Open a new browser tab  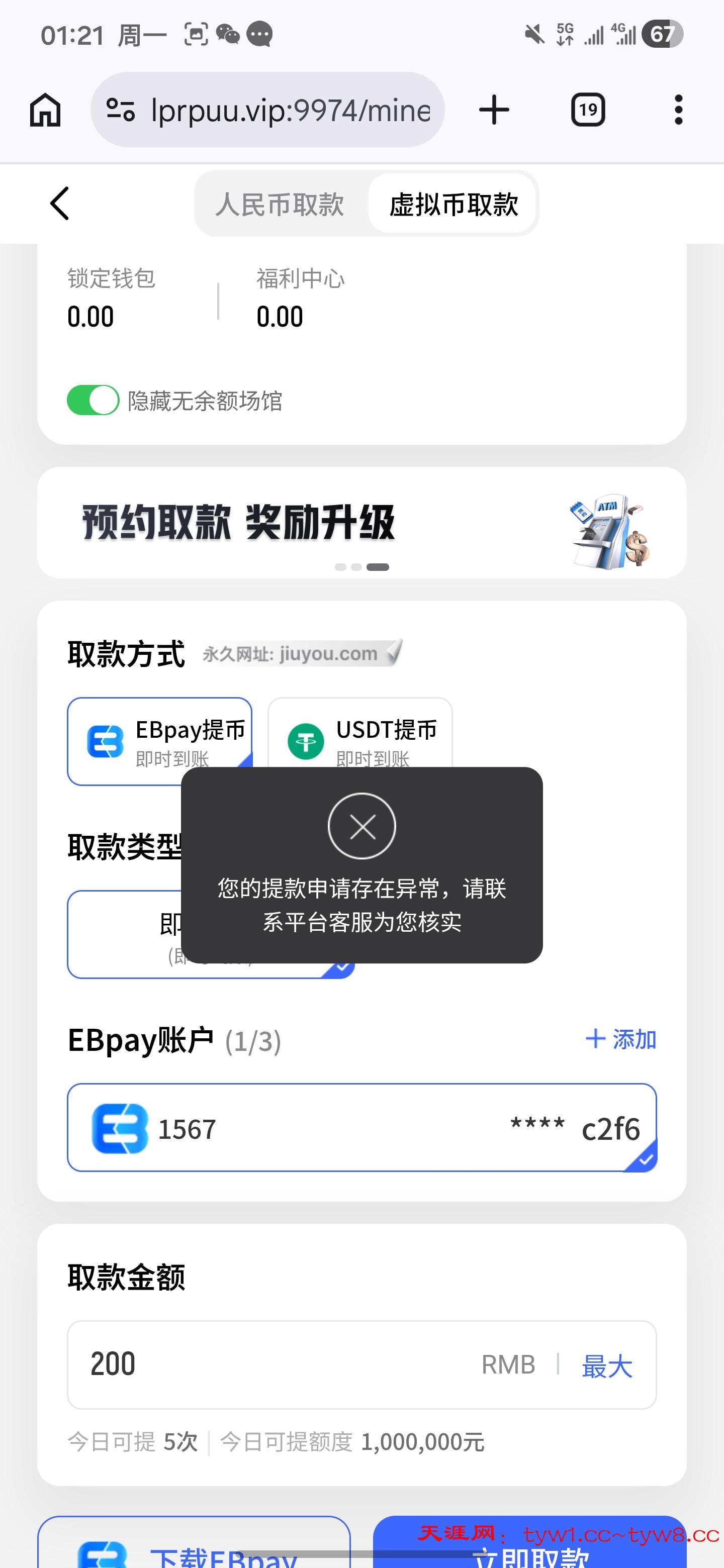494,110
